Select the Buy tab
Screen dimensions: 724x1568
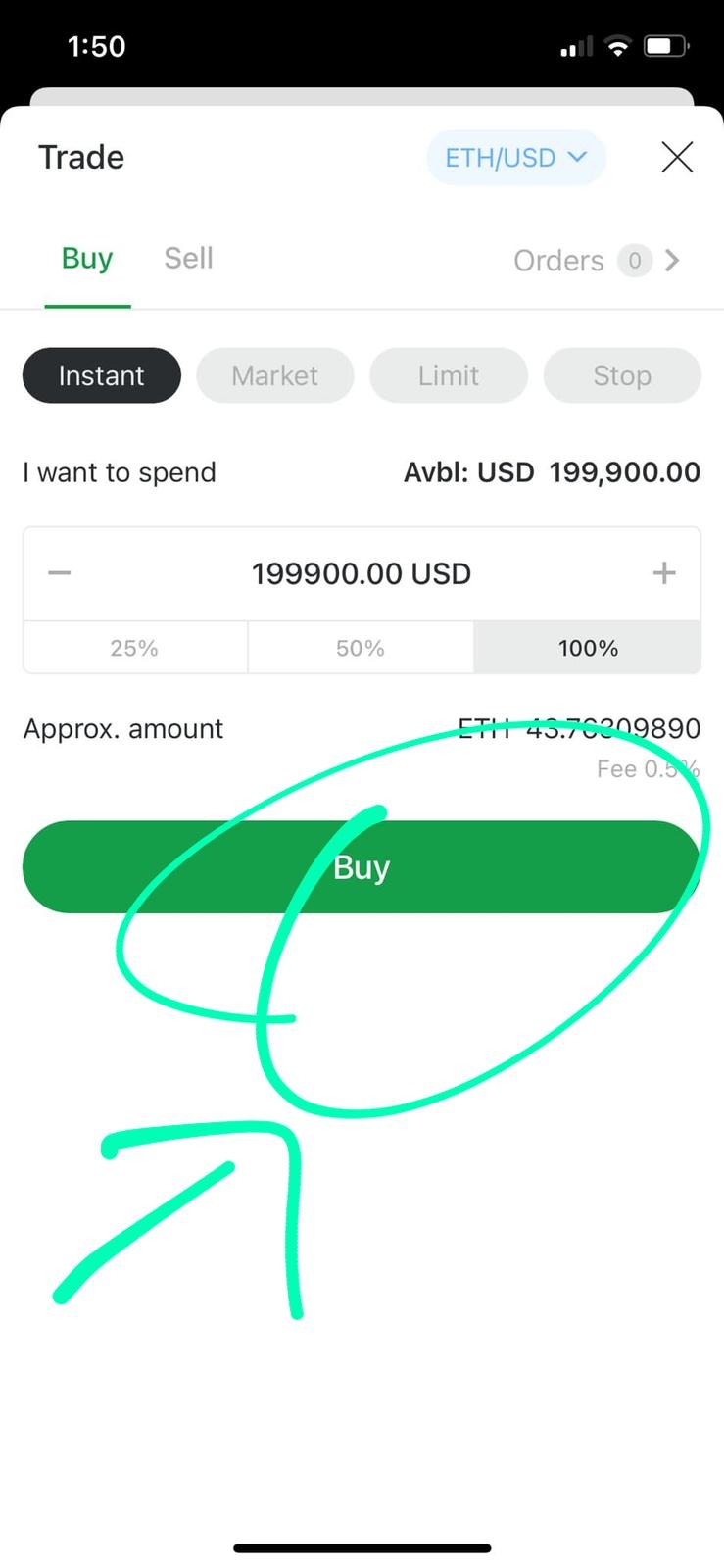[86, 258]
